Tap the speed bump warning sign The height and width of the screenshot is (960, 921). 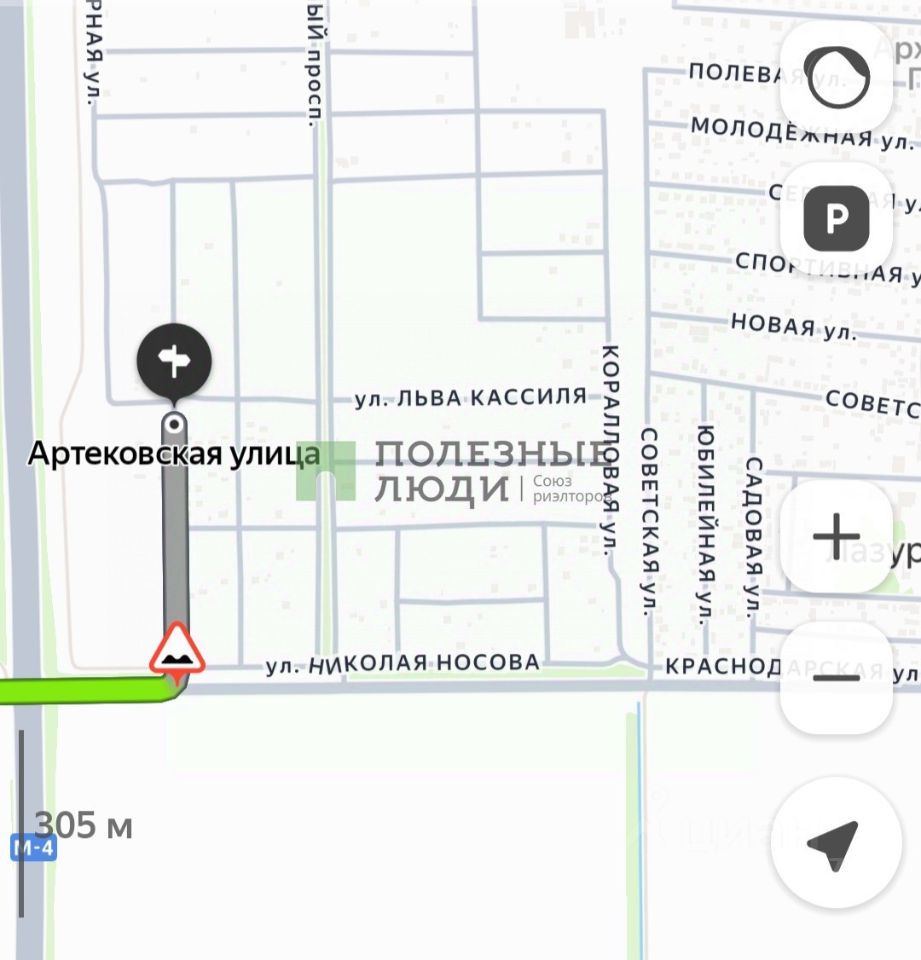point(177,650)
